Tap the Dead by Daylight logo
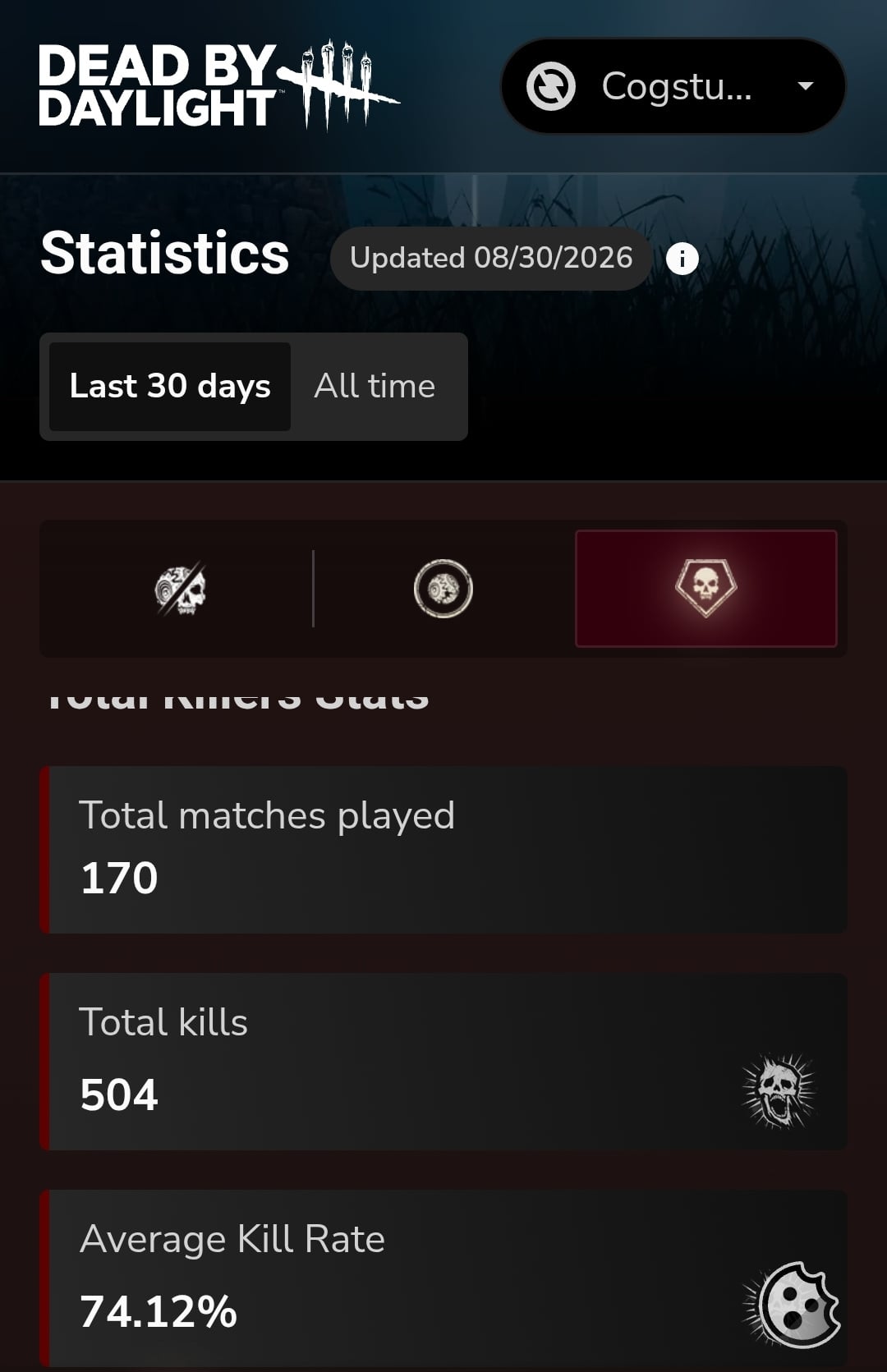The height and width of the screenshot is (1372, 887). coord(218,85)
